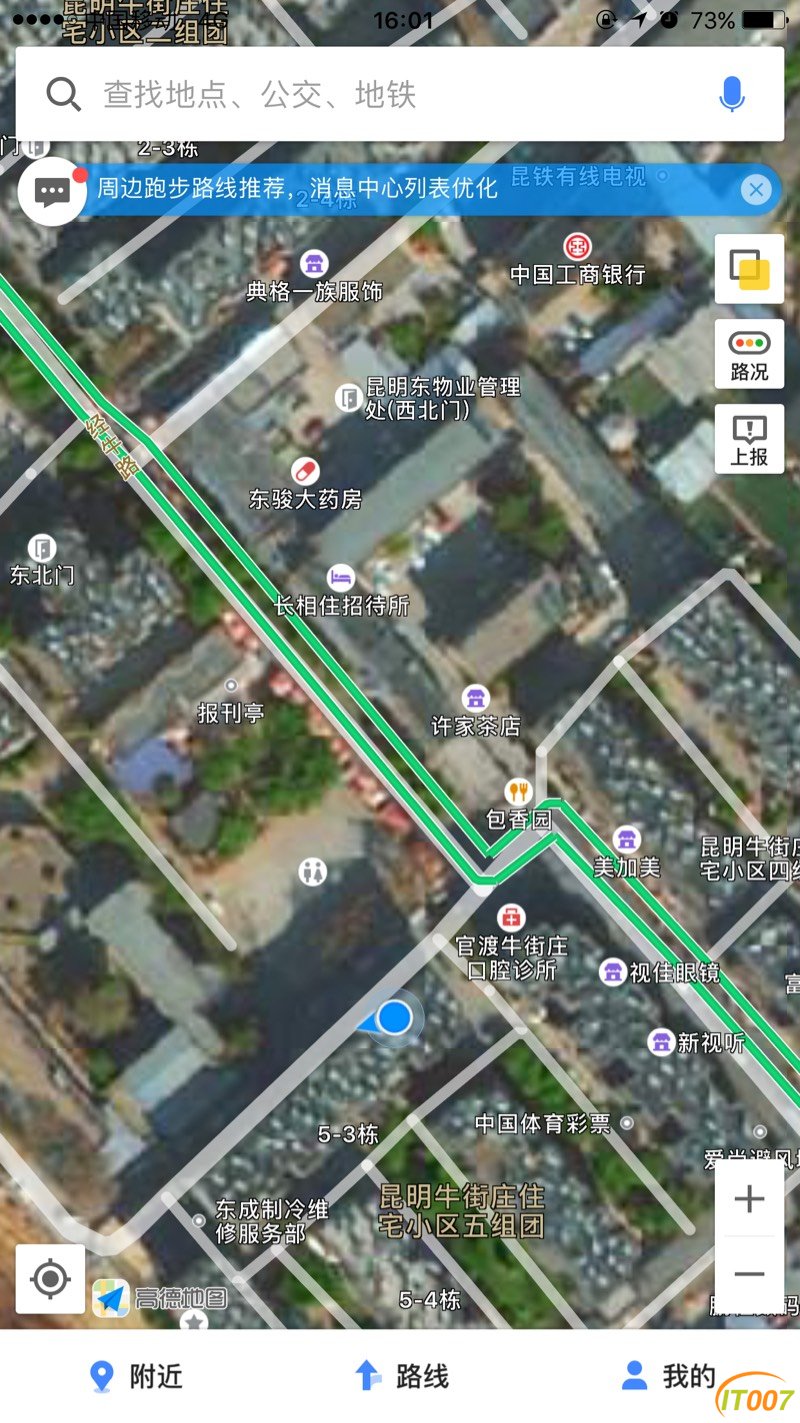The height and width of the screenshot is (1423, 800).
Task: Switch to the 我的 tab
Action: pos(667,1376)
